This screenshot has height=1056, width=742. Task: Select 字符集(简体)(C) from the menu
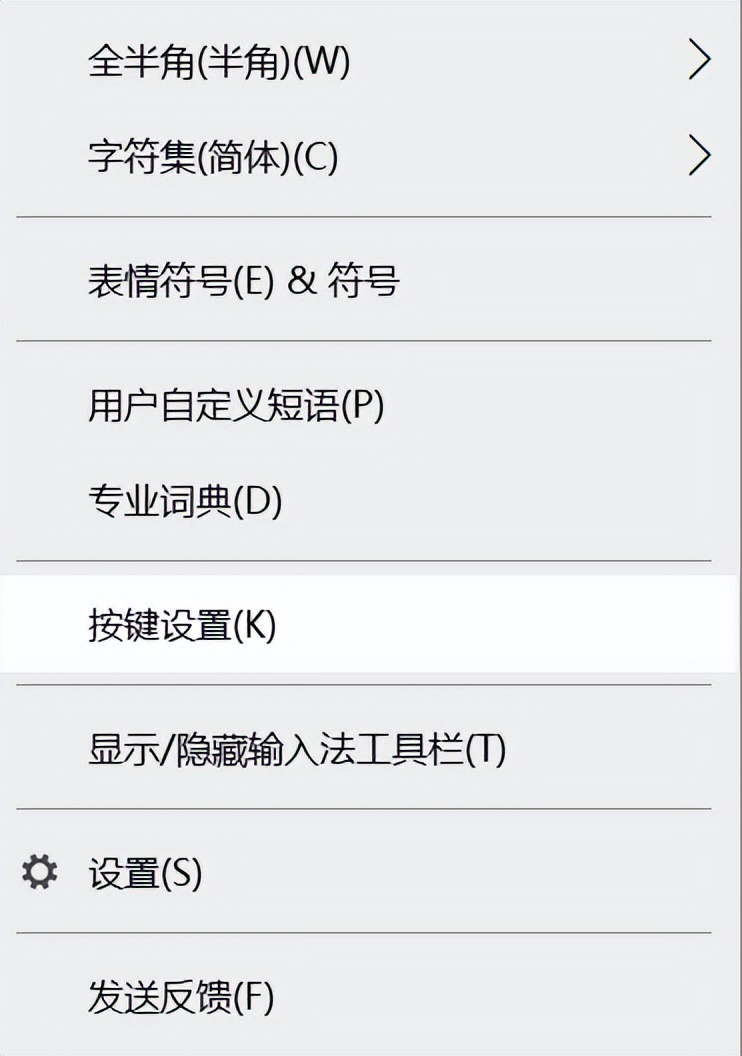point(216,156)
